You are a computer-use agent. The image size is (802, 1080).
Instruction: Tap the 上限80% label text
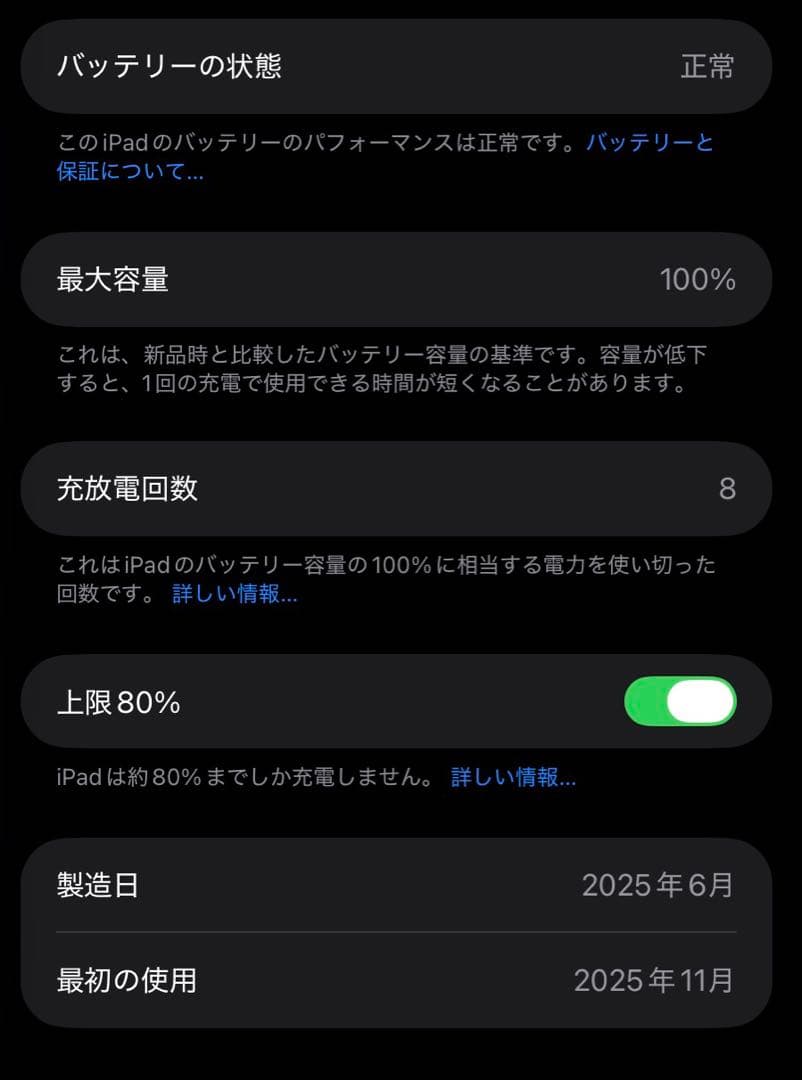118,702
